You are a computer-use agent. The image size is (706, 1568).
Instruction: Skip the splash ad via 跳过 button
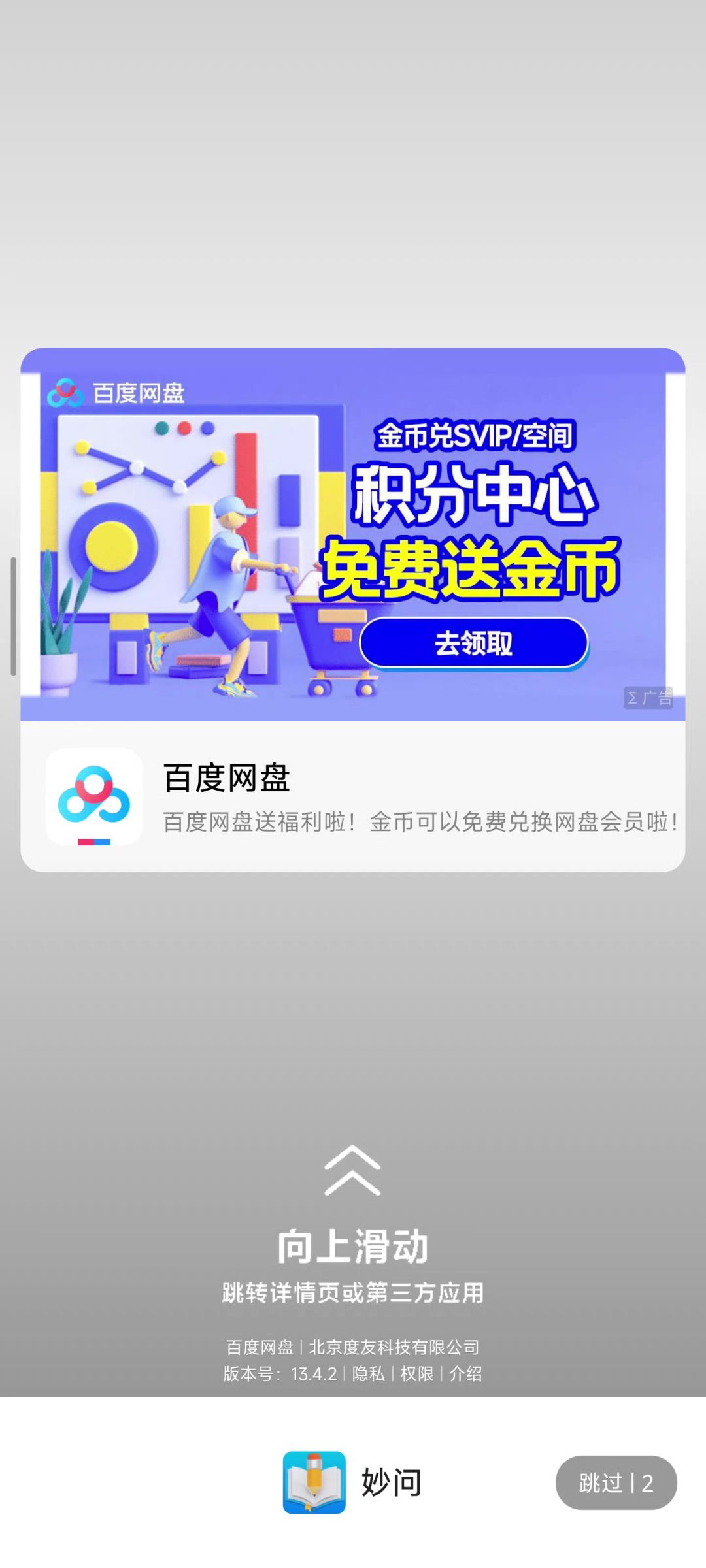click(616, 1482)
